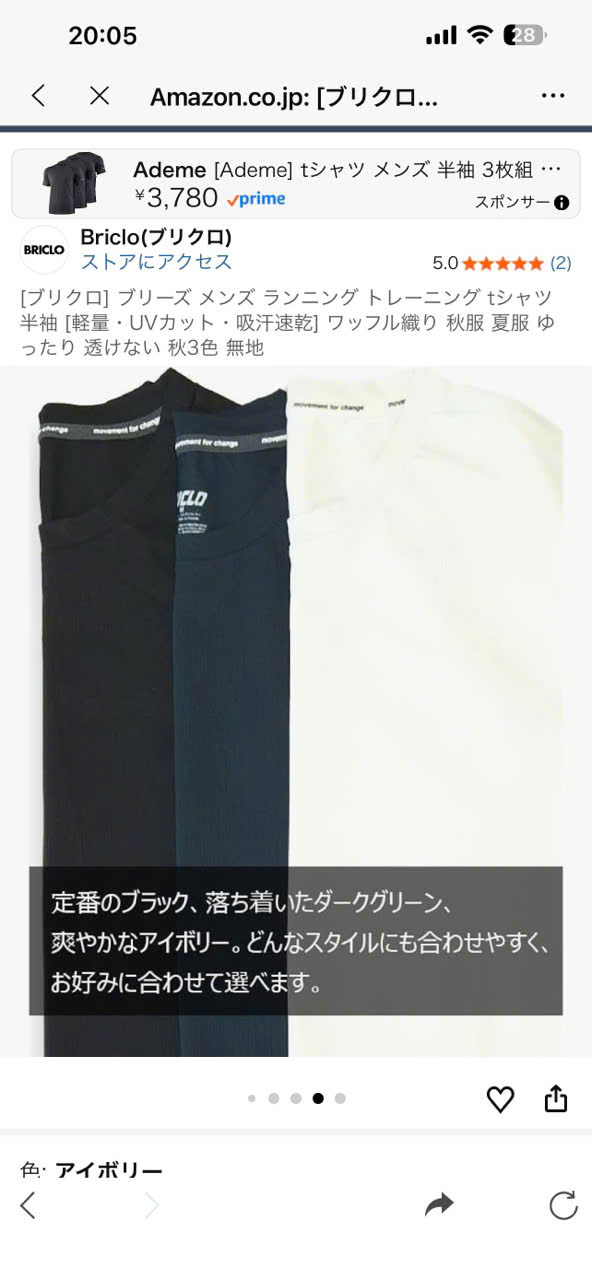592x1280 pixels.
Task: Close the in-app browser
Action: (x=99, y=96)
